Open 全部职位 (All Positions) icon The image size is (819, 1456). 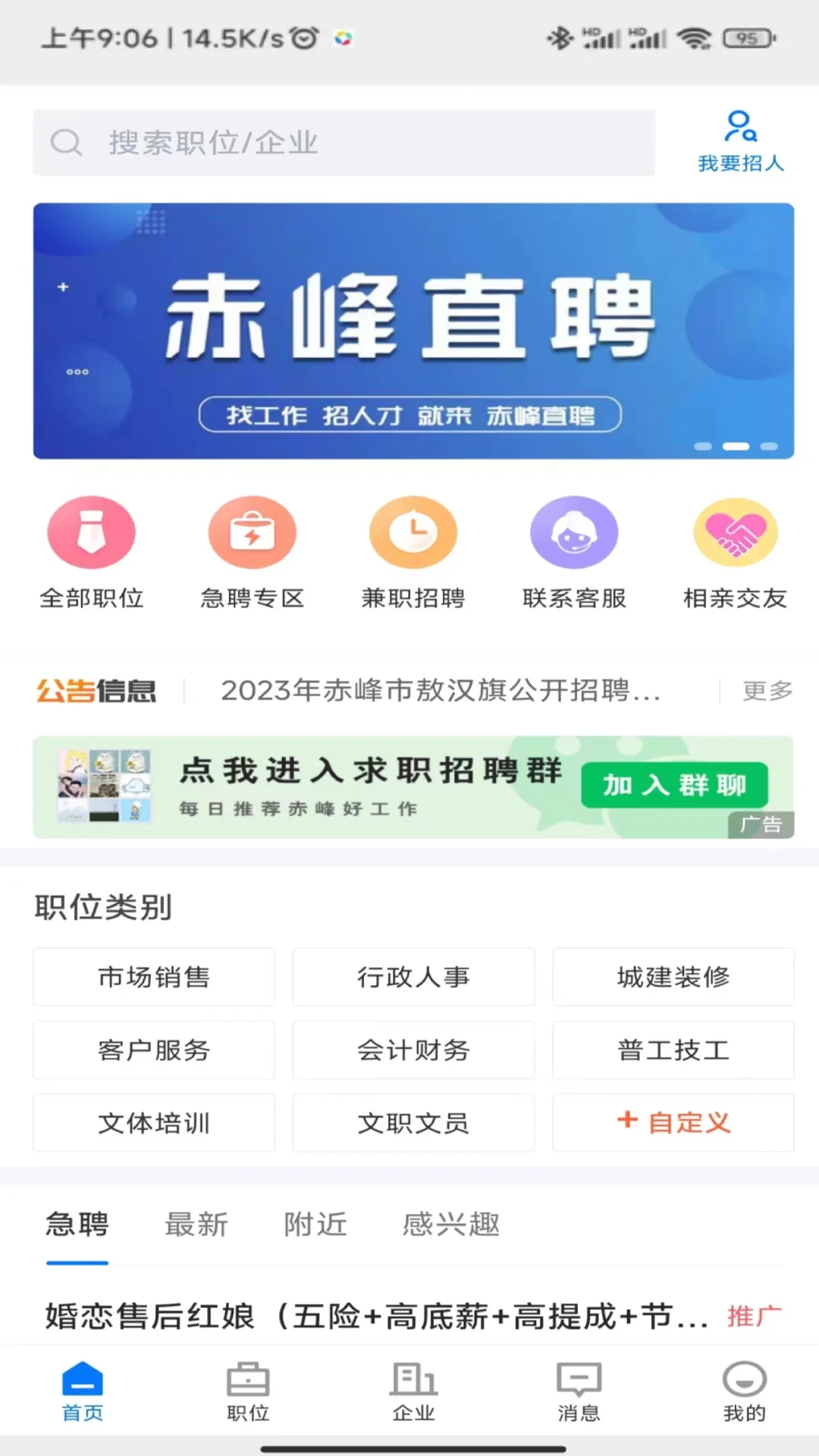pos(91,550)
